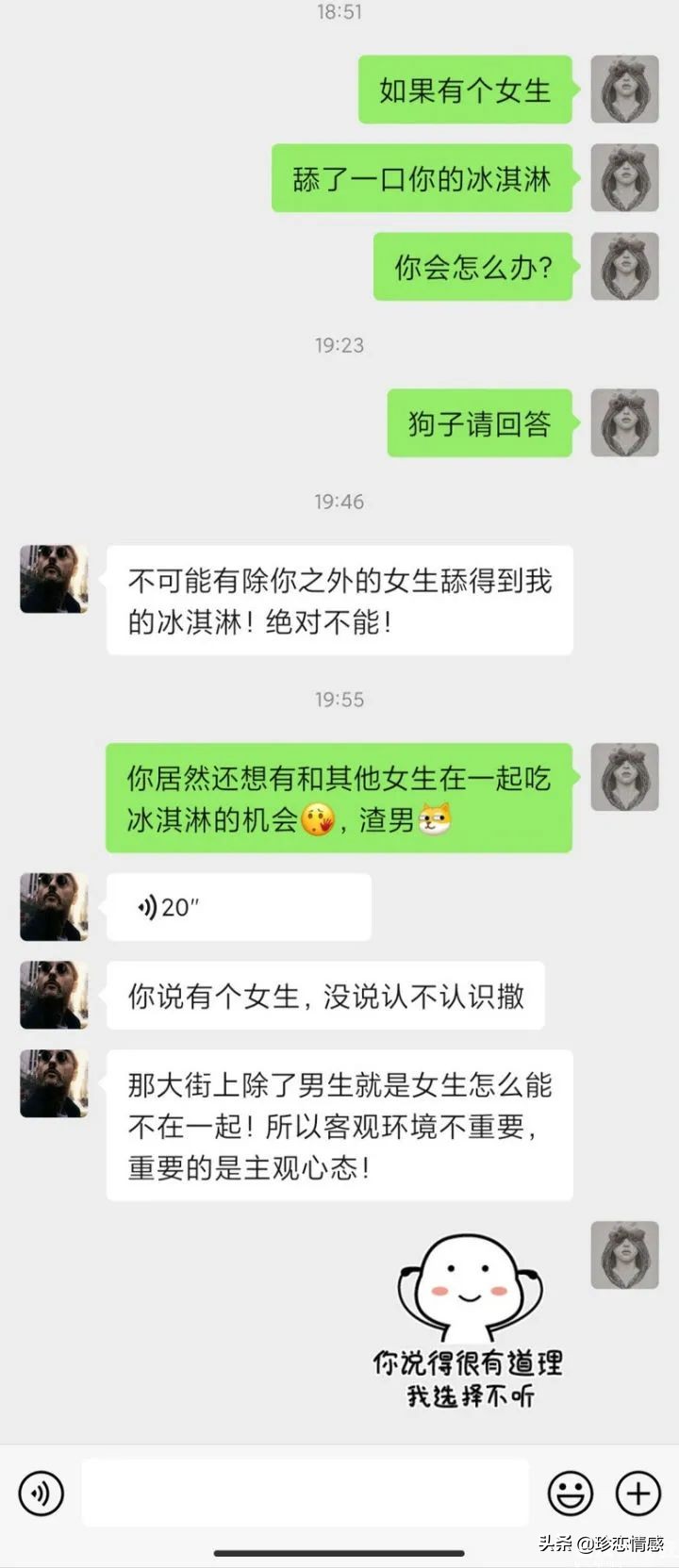679x1568 pixels.
Task: Open the contact's profile via his avatar
Action: point(53,580)
